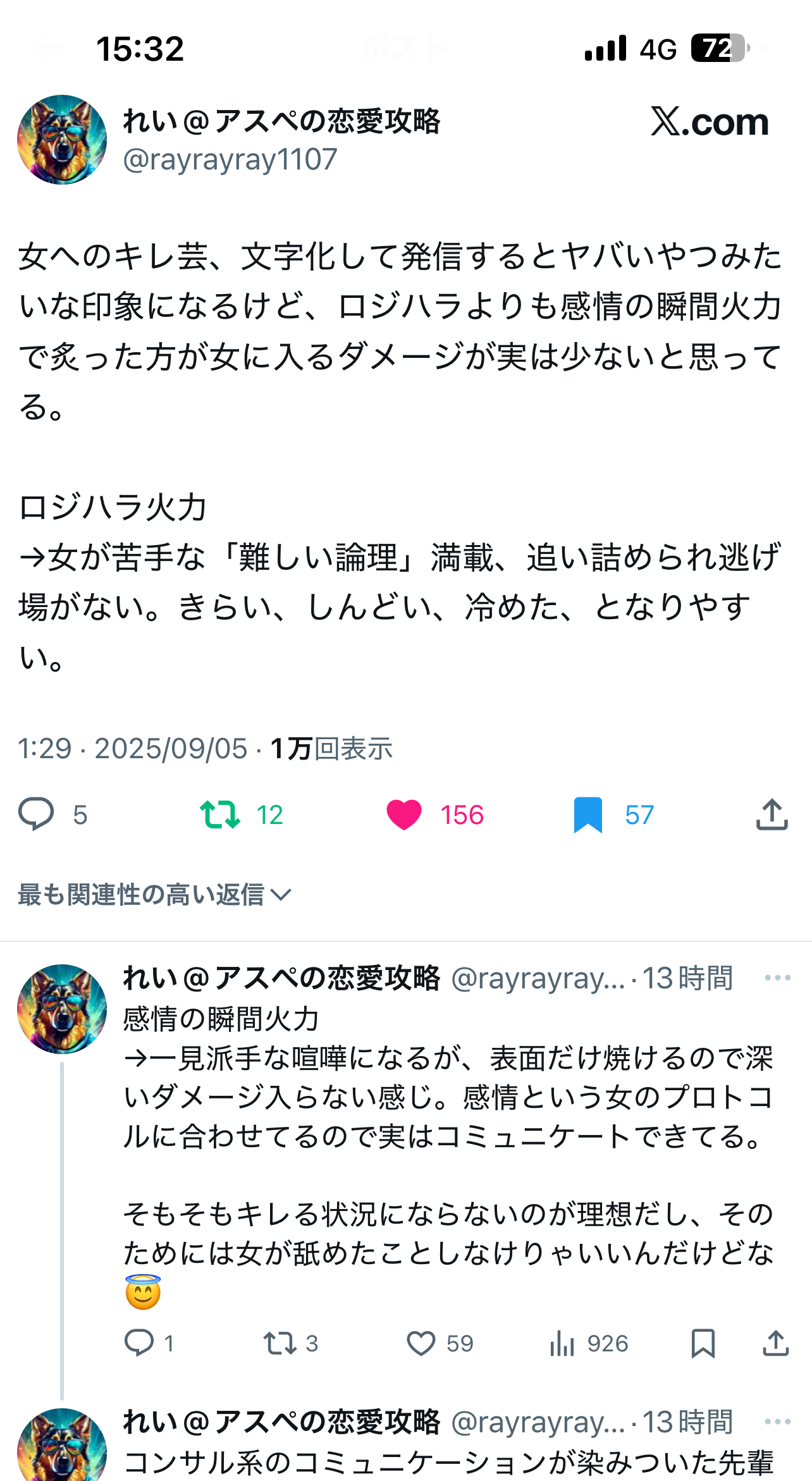Open the overflow menu on the コンサル系 reply
812x1481 pixels.
(777, 1422)
